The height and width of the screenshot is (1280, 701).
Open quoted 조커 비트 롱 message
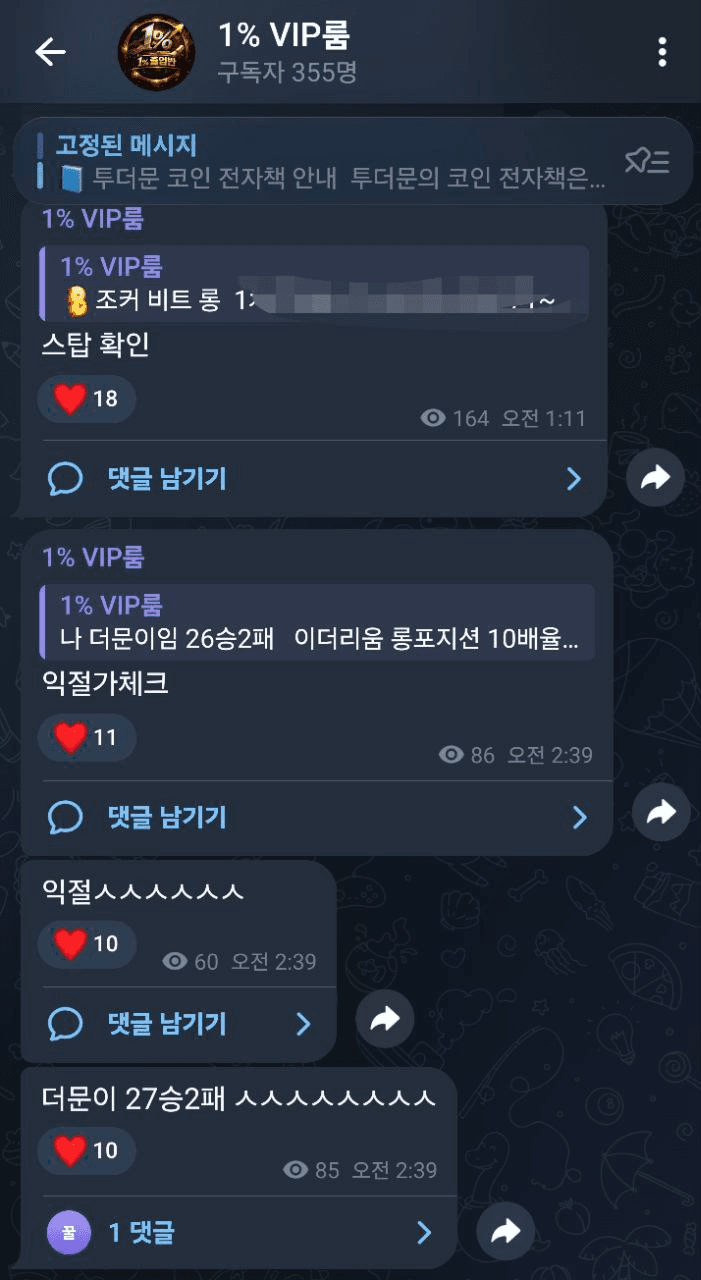[x=313, y=285]
